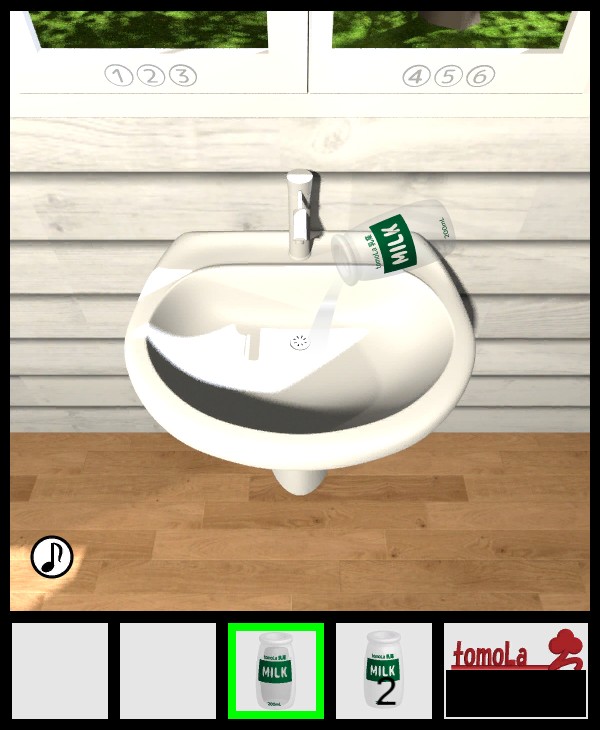
Task: Select the milk bottle item marked 2
Action: point(383,671)
